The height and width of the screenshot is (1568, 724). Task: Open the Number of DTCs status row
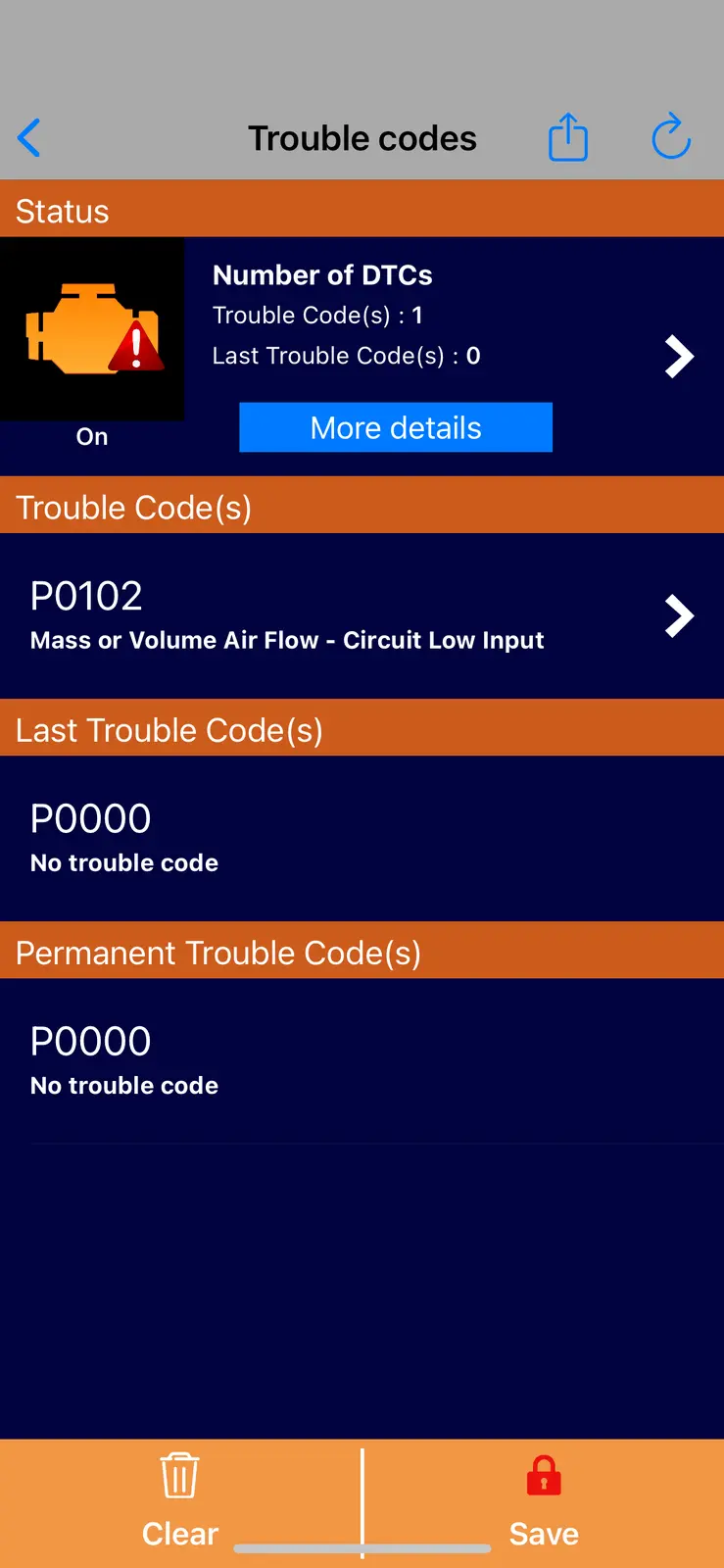point(678,356)
